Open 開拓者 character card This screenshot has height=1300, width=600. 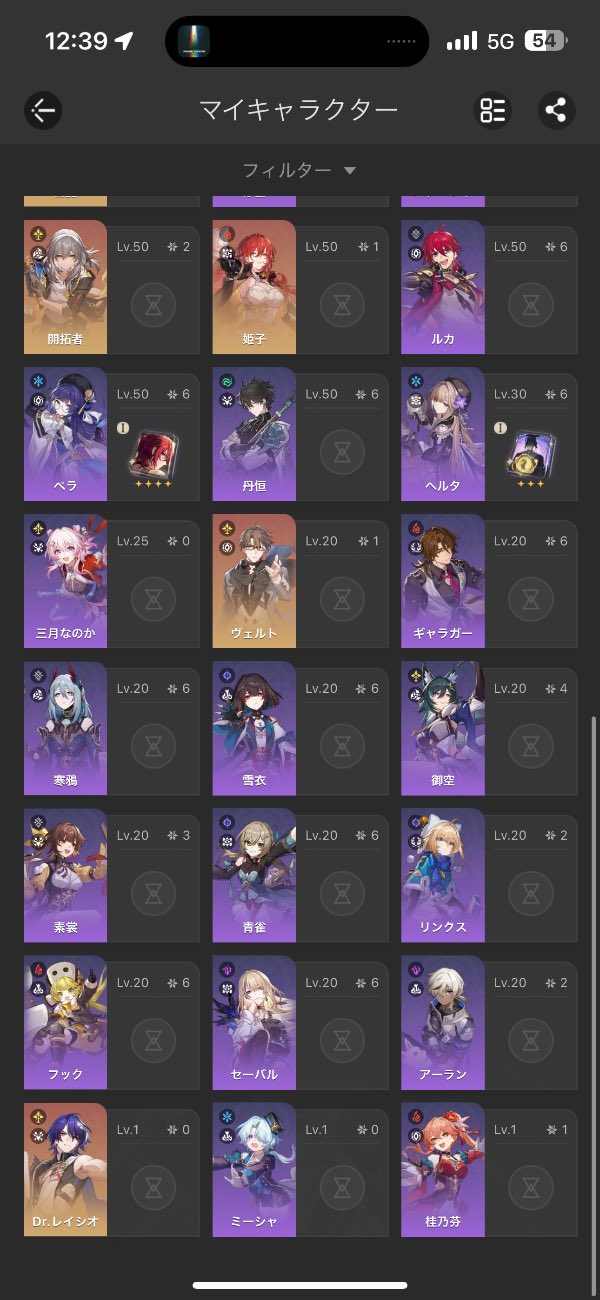point(65,287)
